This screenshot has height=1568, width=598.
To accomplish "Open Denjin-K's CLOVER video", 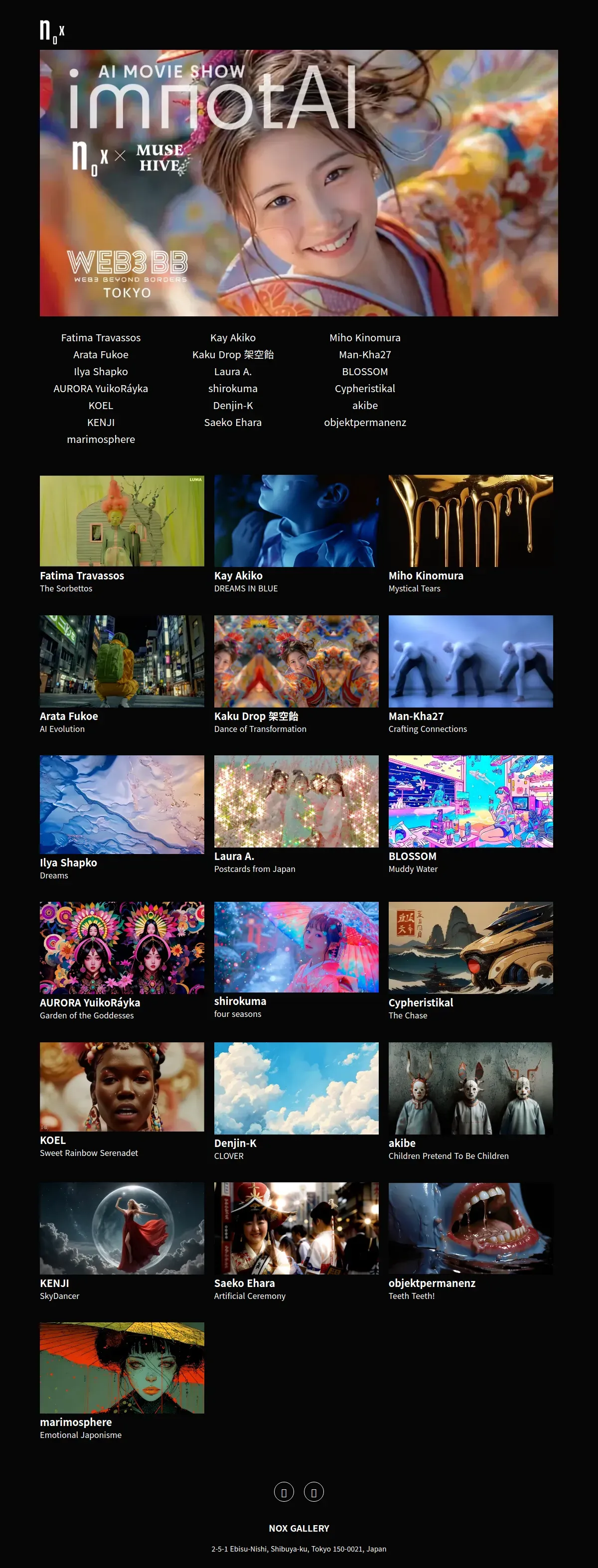I will pyautogui.click(x=296, y=1088).
